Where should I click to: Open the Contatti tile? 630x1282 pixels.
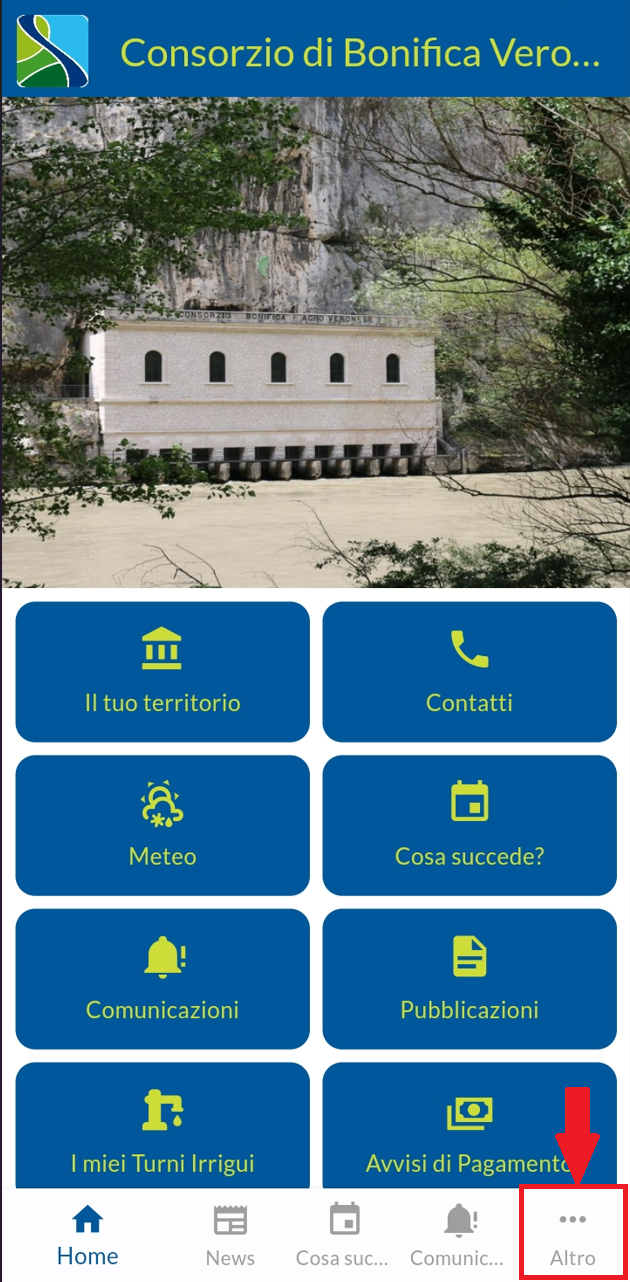[x=469, y=672]
